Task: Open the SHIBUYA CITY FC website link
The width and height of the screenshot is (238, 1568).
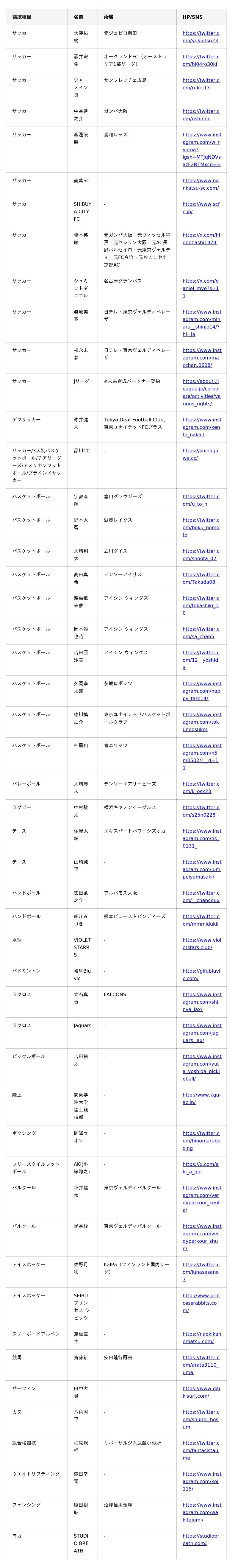Action: (x=201, y=208)
